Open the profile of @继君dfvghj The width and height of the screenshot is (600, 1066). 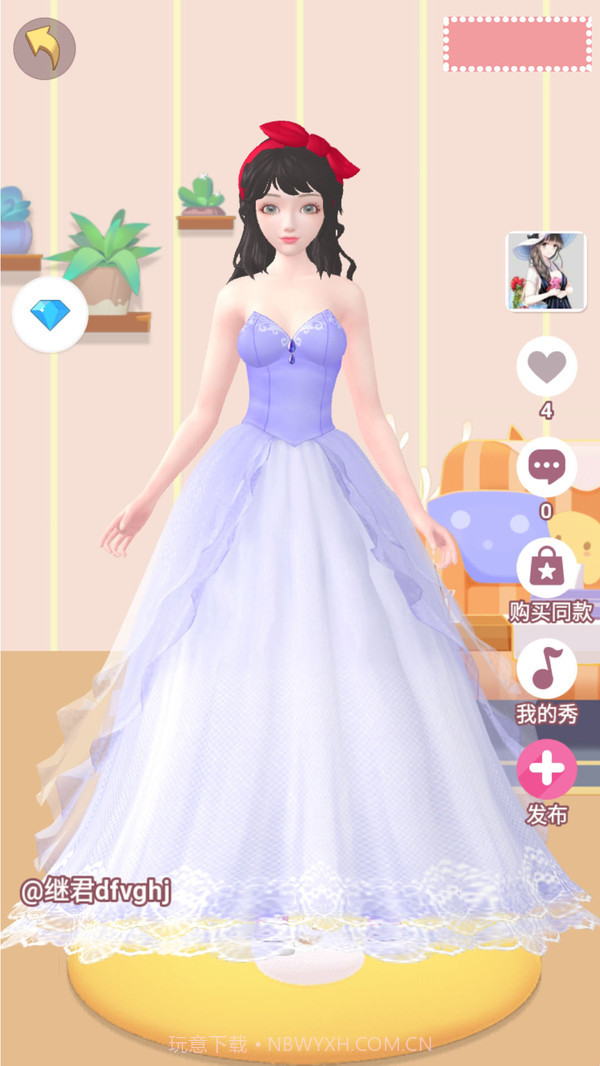pyautogui.click(x=96, y=892)
